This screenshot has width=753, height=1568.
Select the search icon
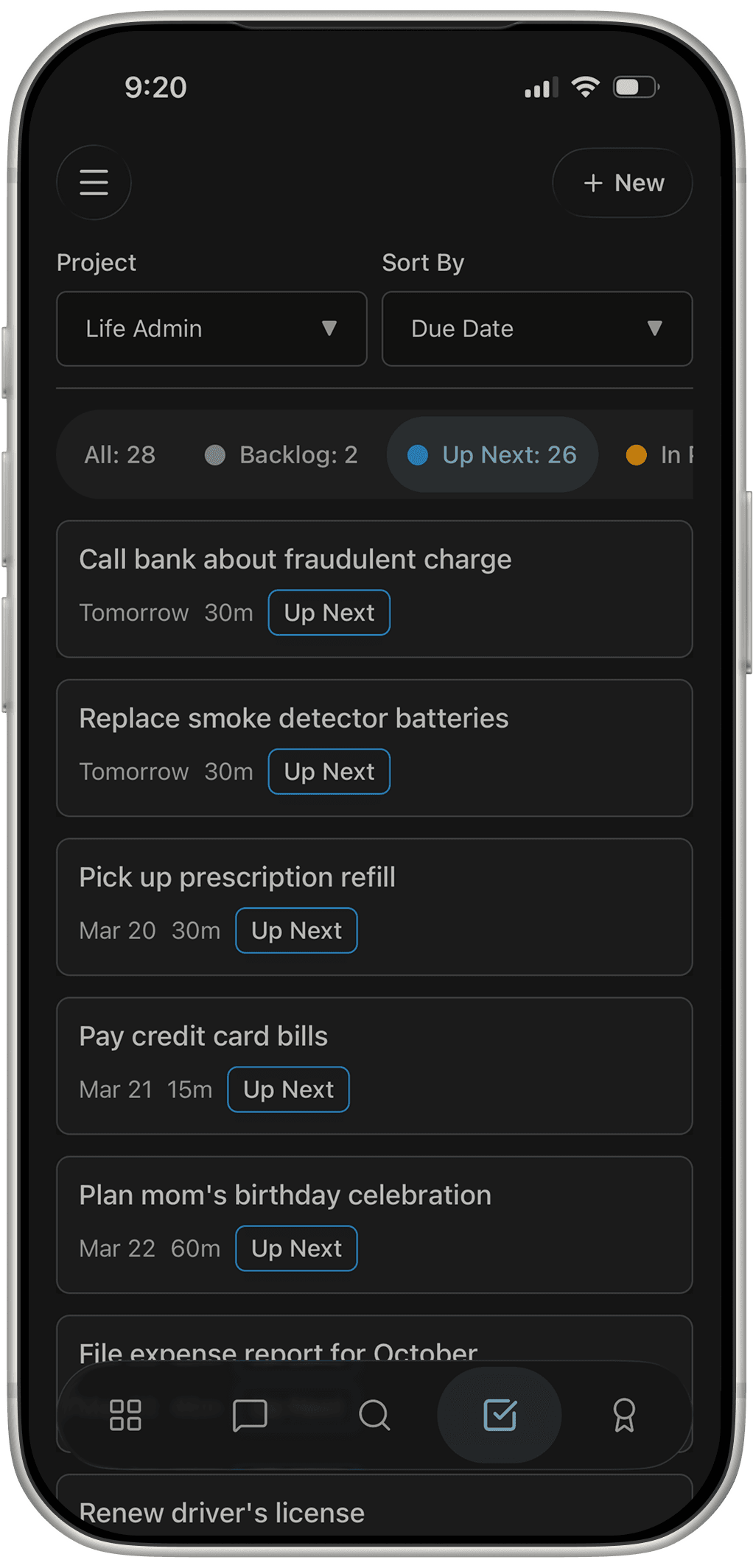376,1415
